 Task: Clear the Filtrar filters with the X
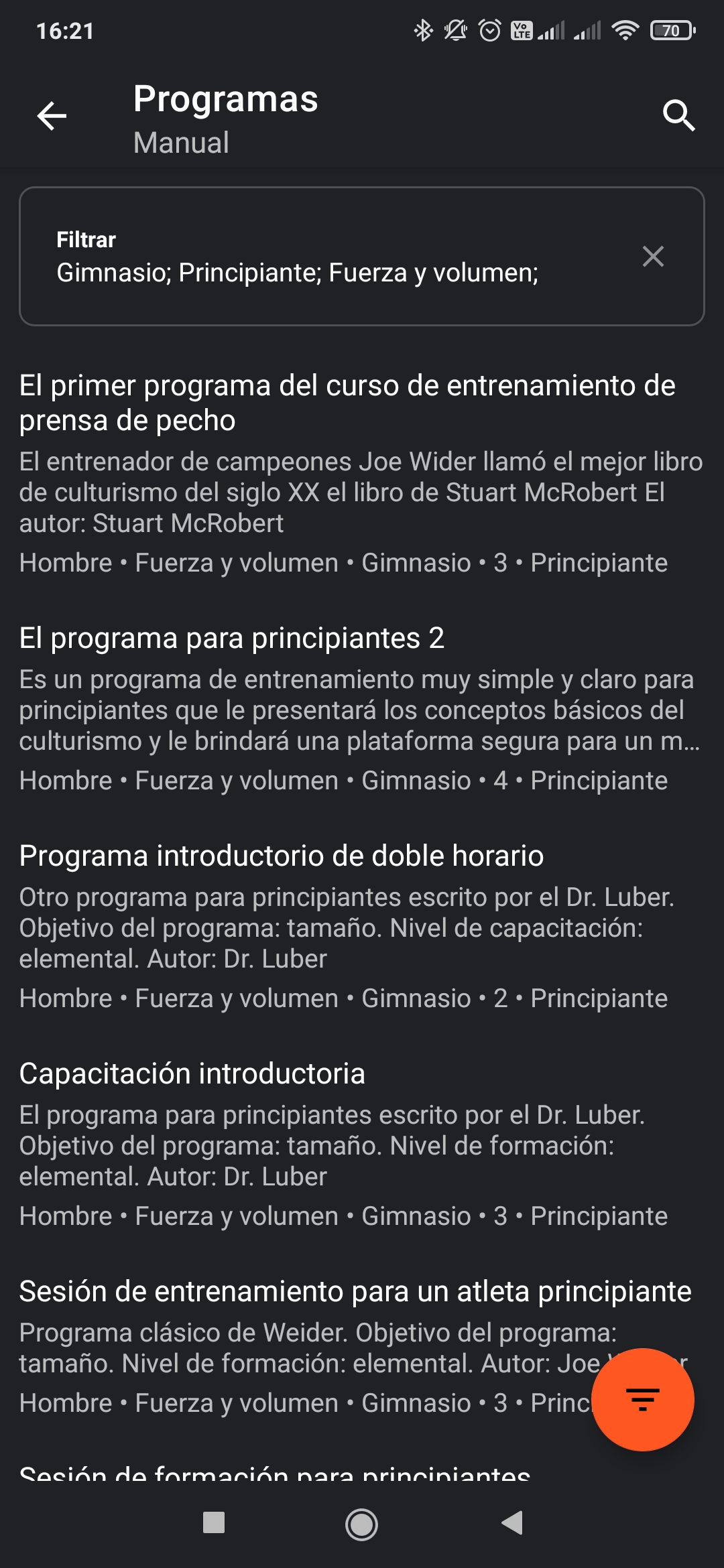(x=653, y=257)
